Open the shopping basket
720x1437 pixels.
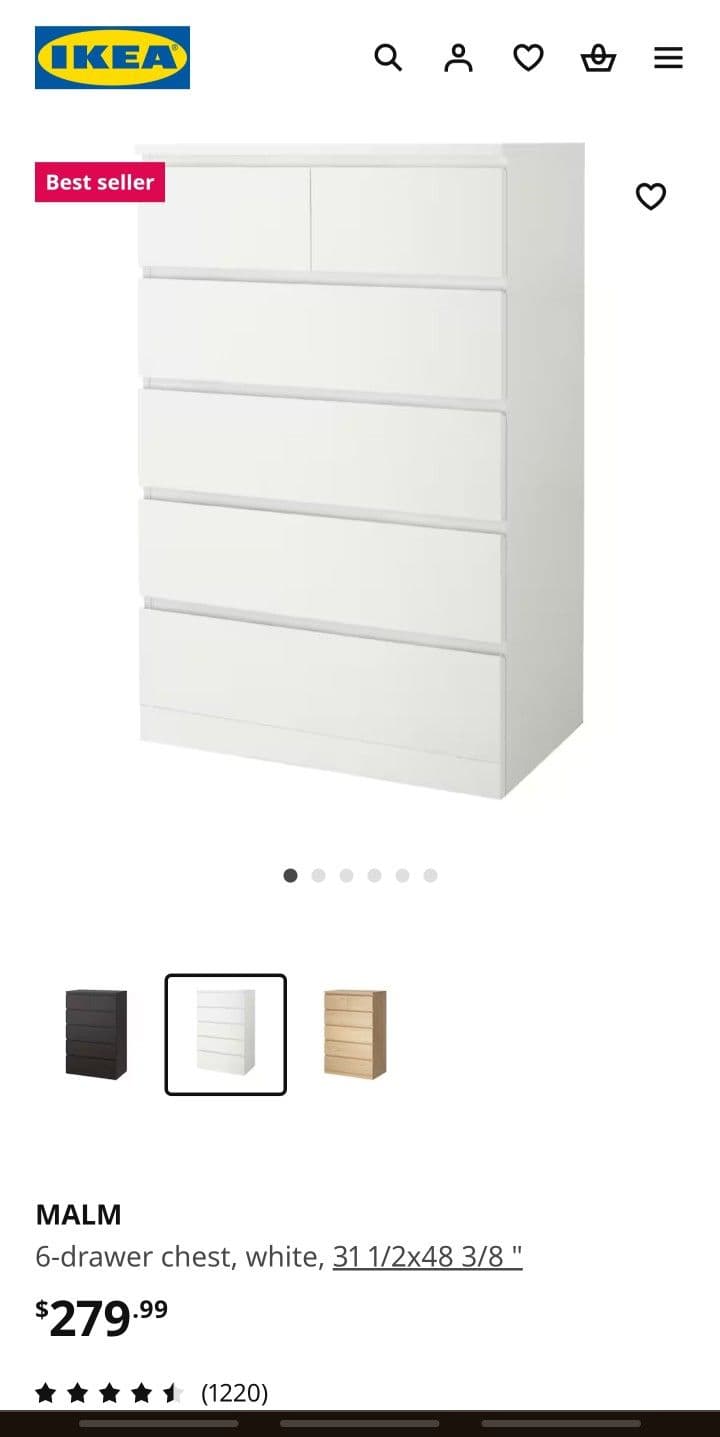click(x=598, y=58)
